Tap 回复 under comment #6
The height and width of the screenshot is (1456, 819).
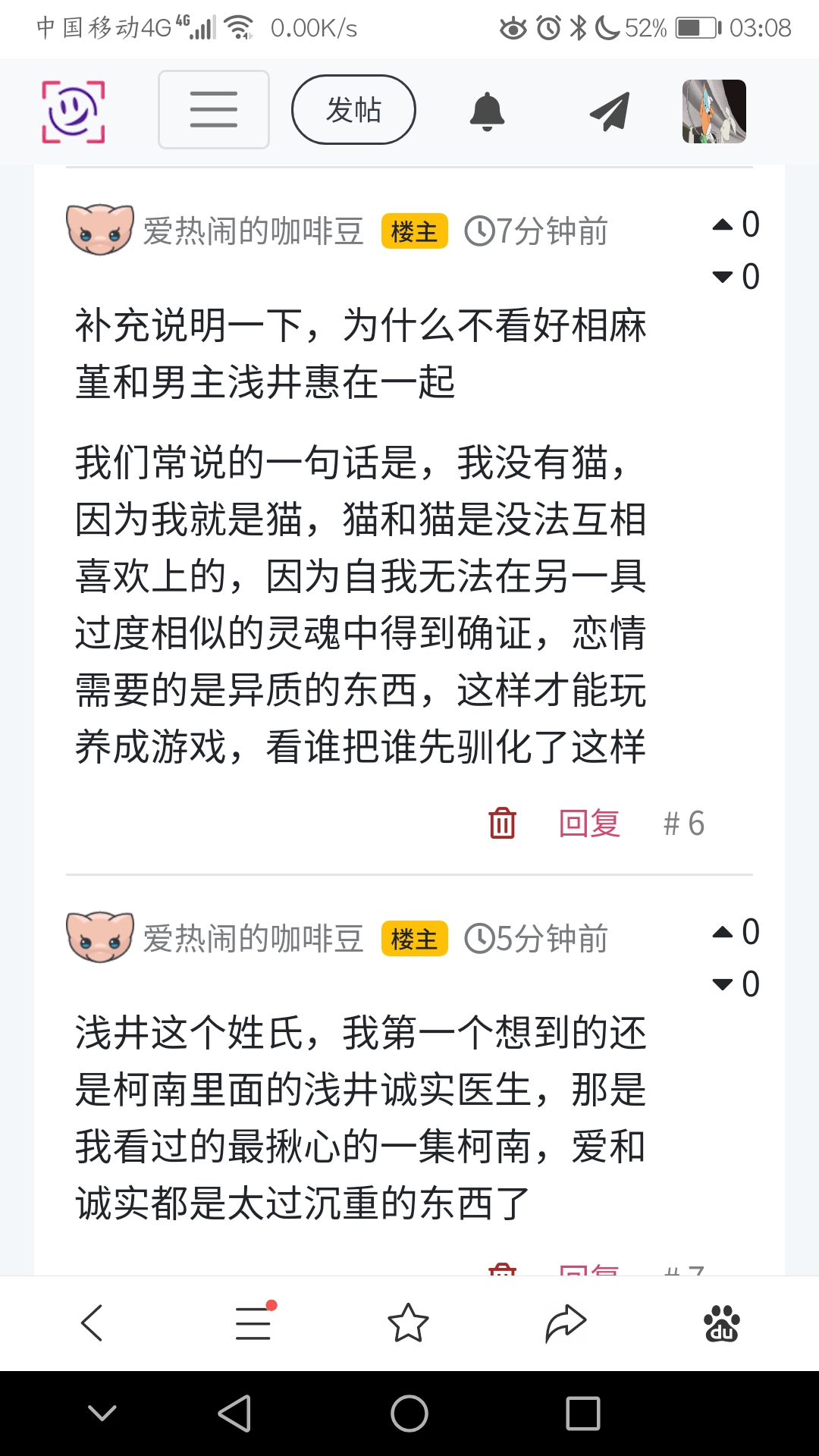pos(589,823)
